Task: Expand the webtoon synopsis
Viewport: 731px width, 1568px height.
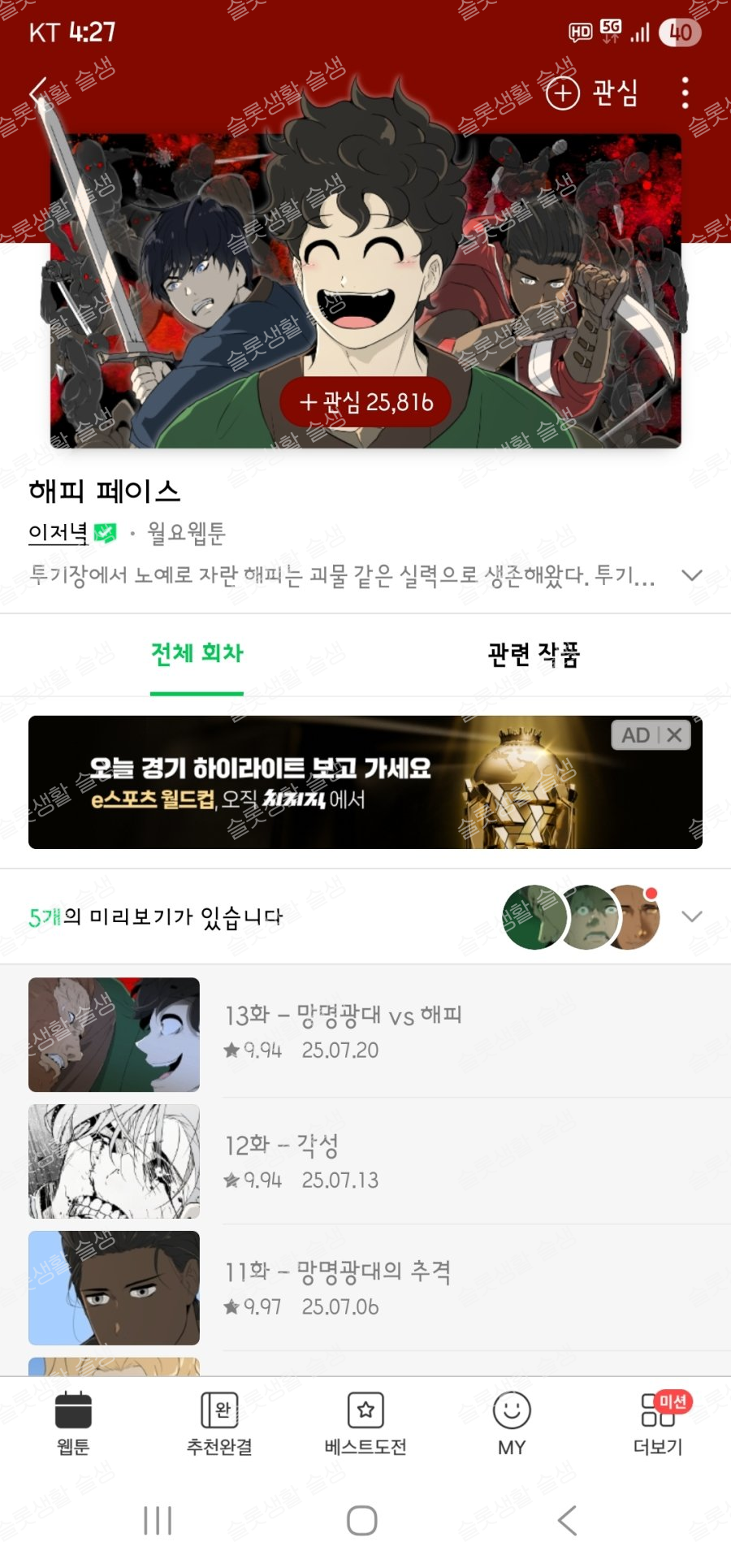Action: coord(691,575)
